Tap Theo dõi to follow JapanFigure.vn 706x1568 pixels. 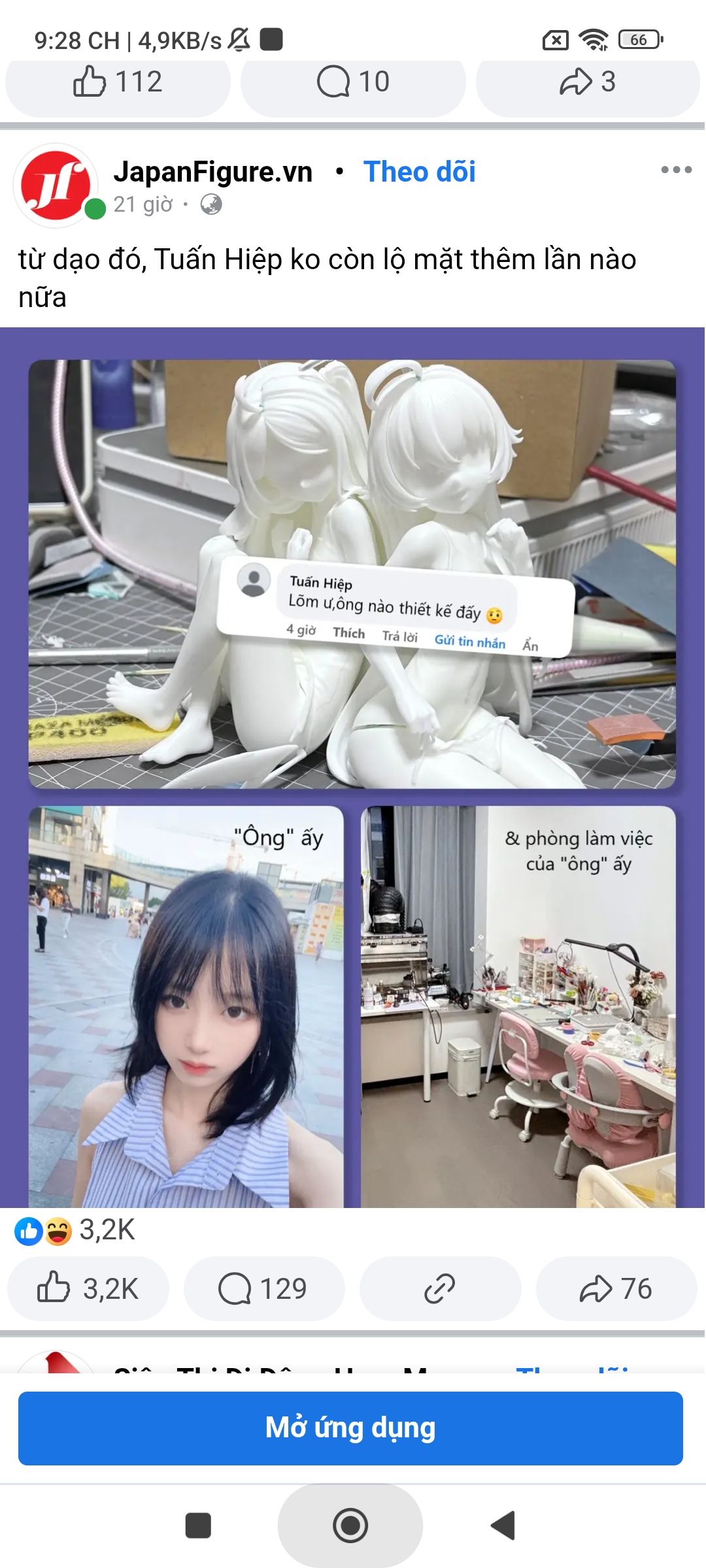pyautogui.click(x=420, y=172)
